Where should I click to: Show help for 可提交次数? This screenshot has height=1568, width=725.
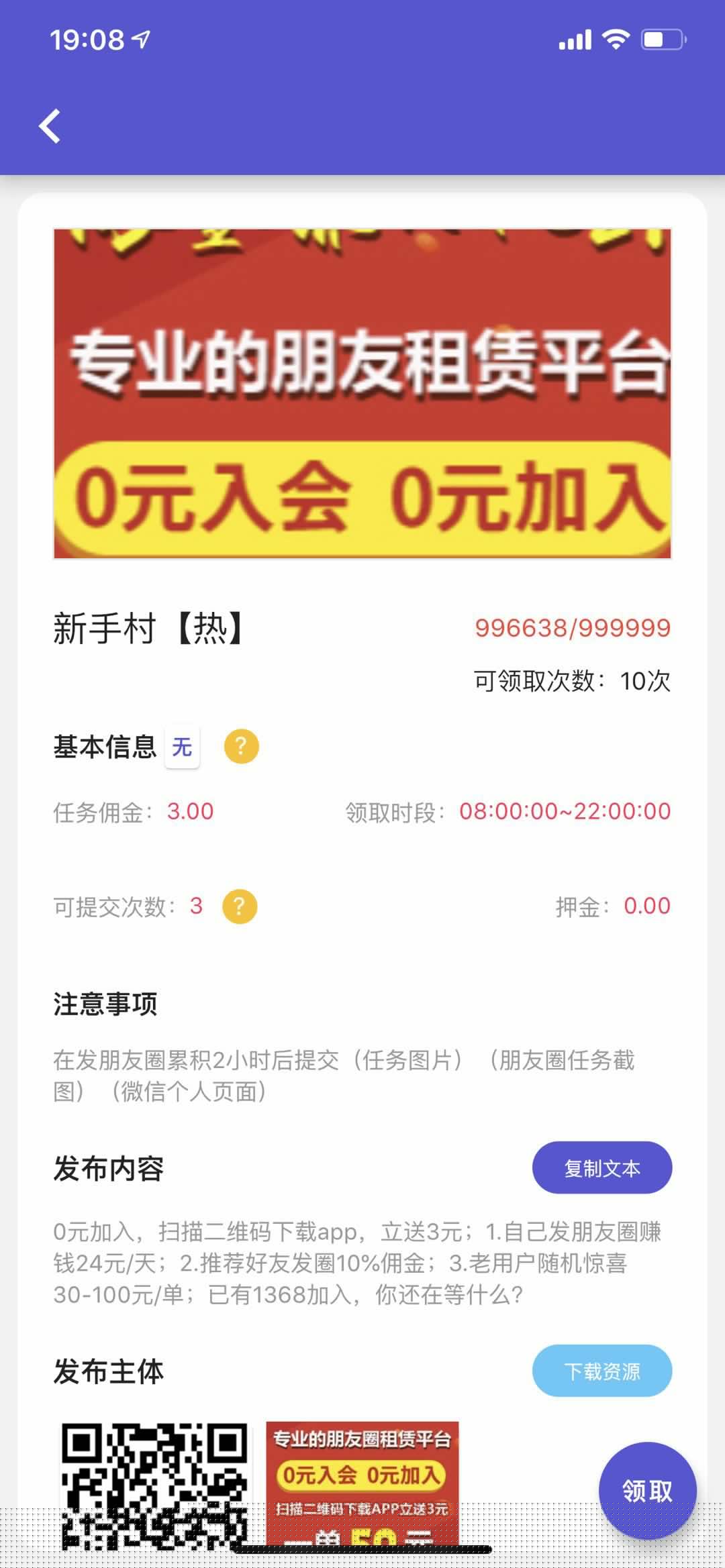click(x=240, y=906)
